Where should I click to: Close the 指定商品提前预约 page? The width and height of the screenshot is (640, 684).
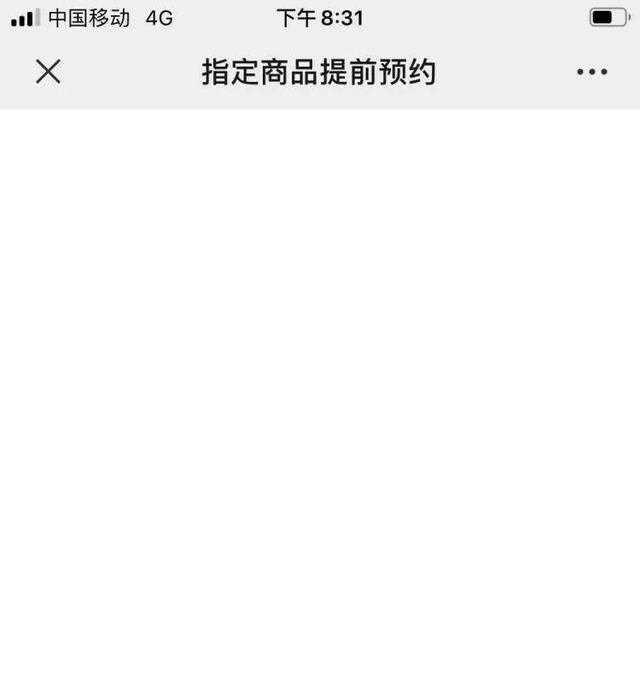click(48, 71)
